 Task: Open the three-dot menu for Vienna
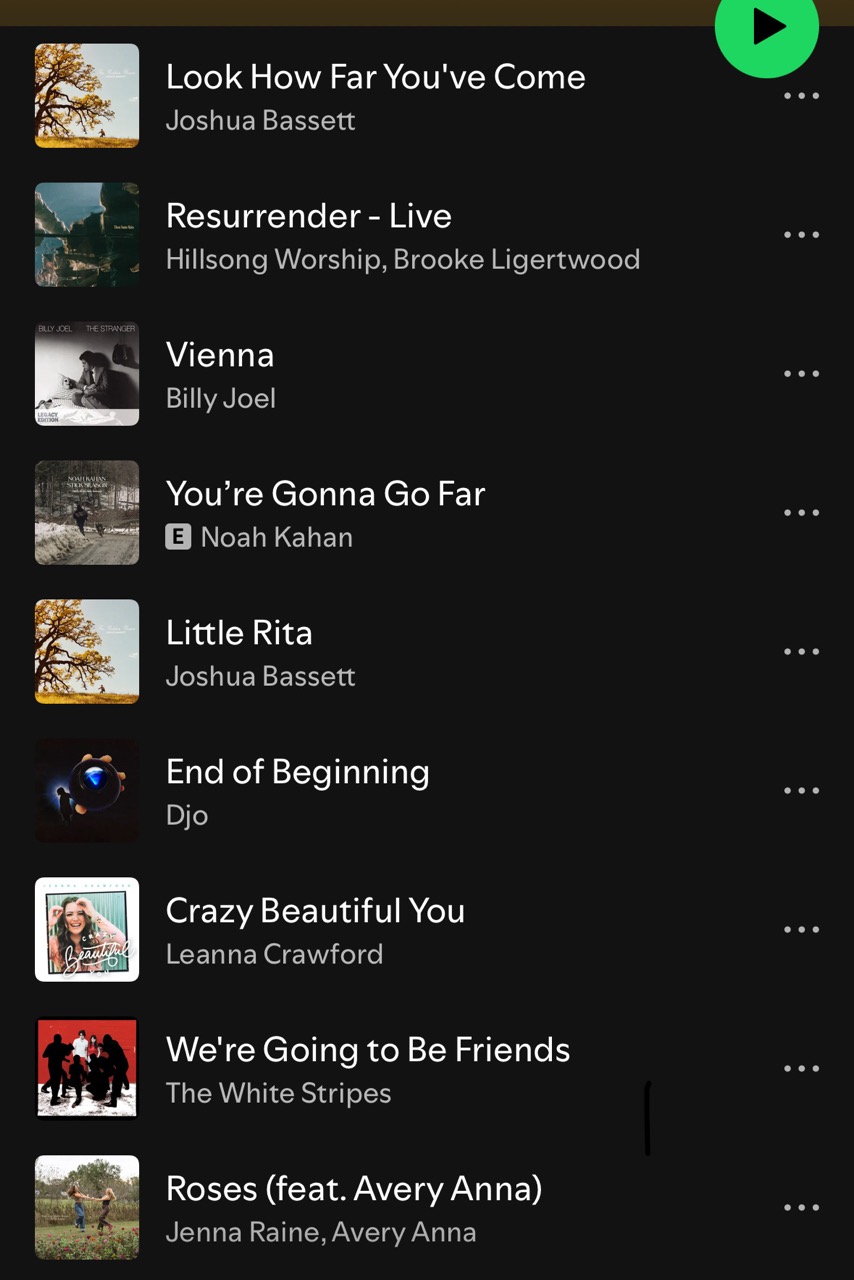click(801, 375)
